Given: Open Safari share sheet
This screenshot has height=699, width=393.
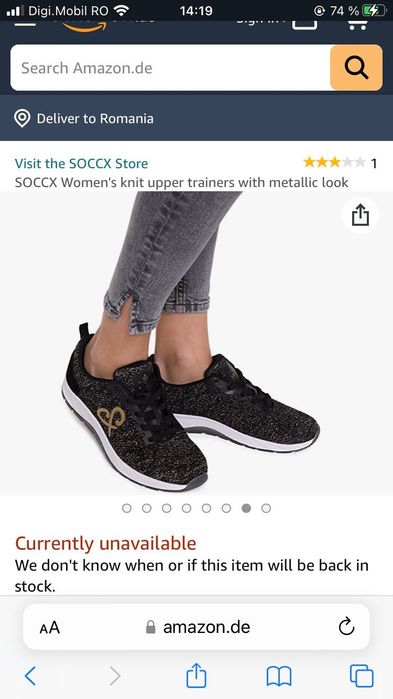Looking at the screenshot, I should pyautogui.click(x=196, y=675).
